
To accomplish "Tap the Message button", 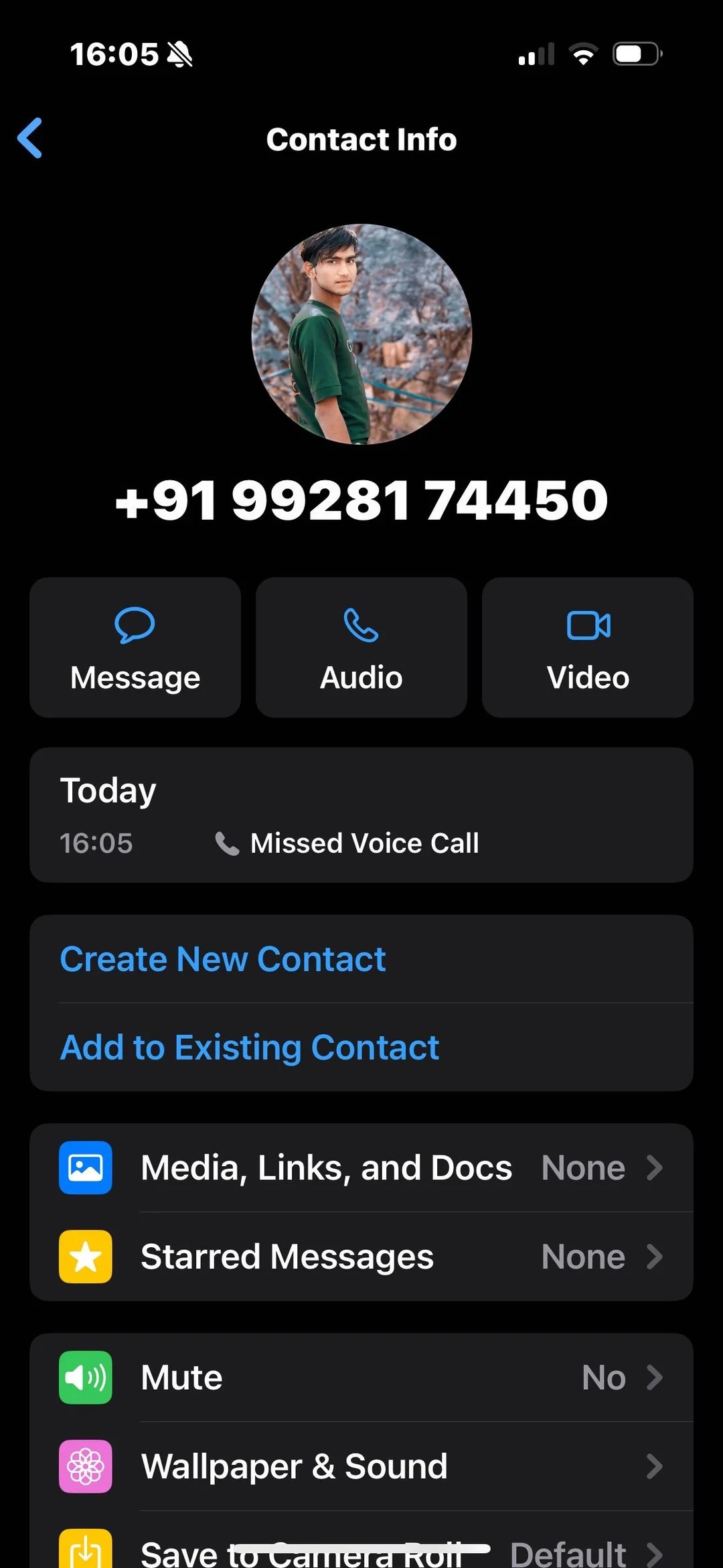I will point(135,648).
